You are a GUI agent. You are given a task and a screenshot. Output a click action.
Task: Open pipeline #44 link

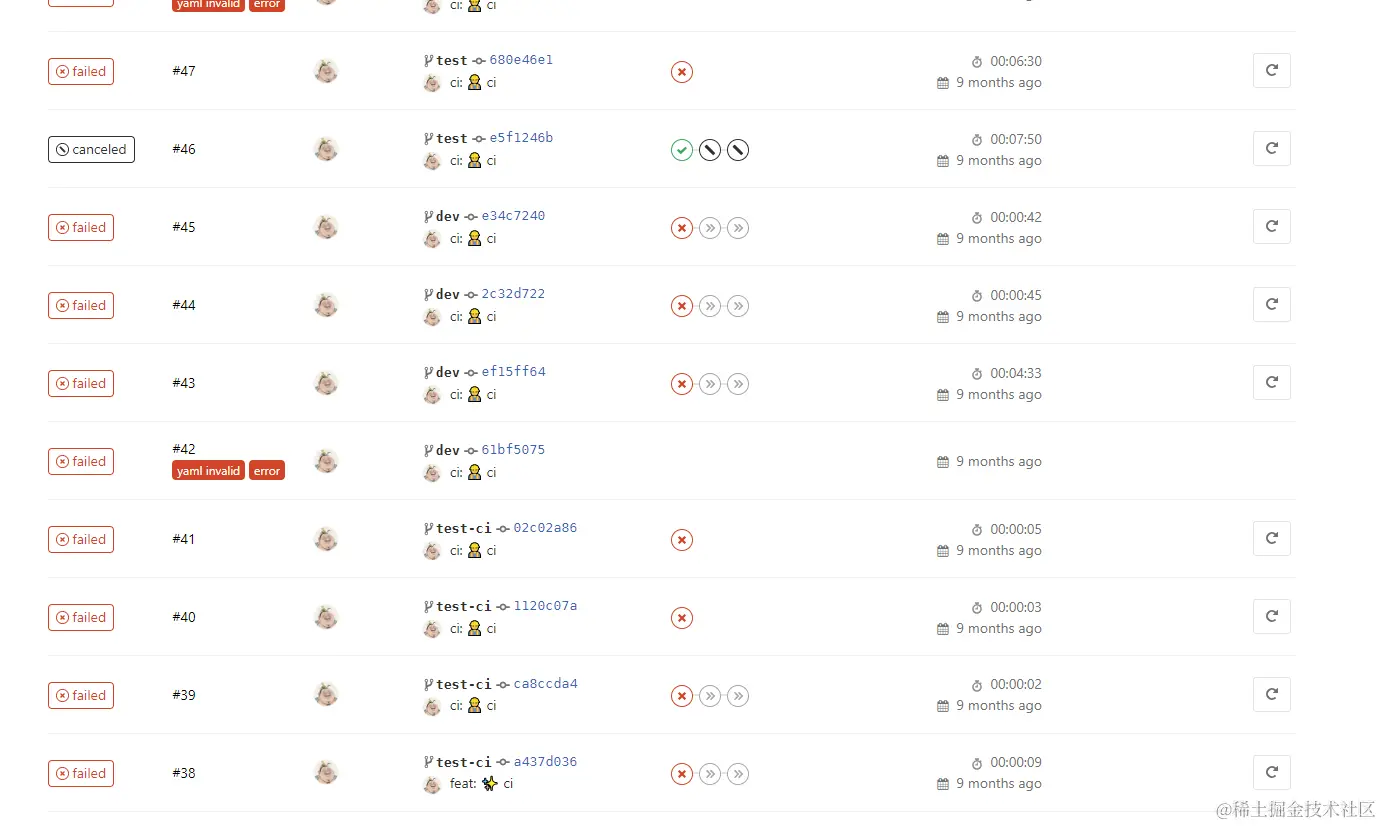184,305
